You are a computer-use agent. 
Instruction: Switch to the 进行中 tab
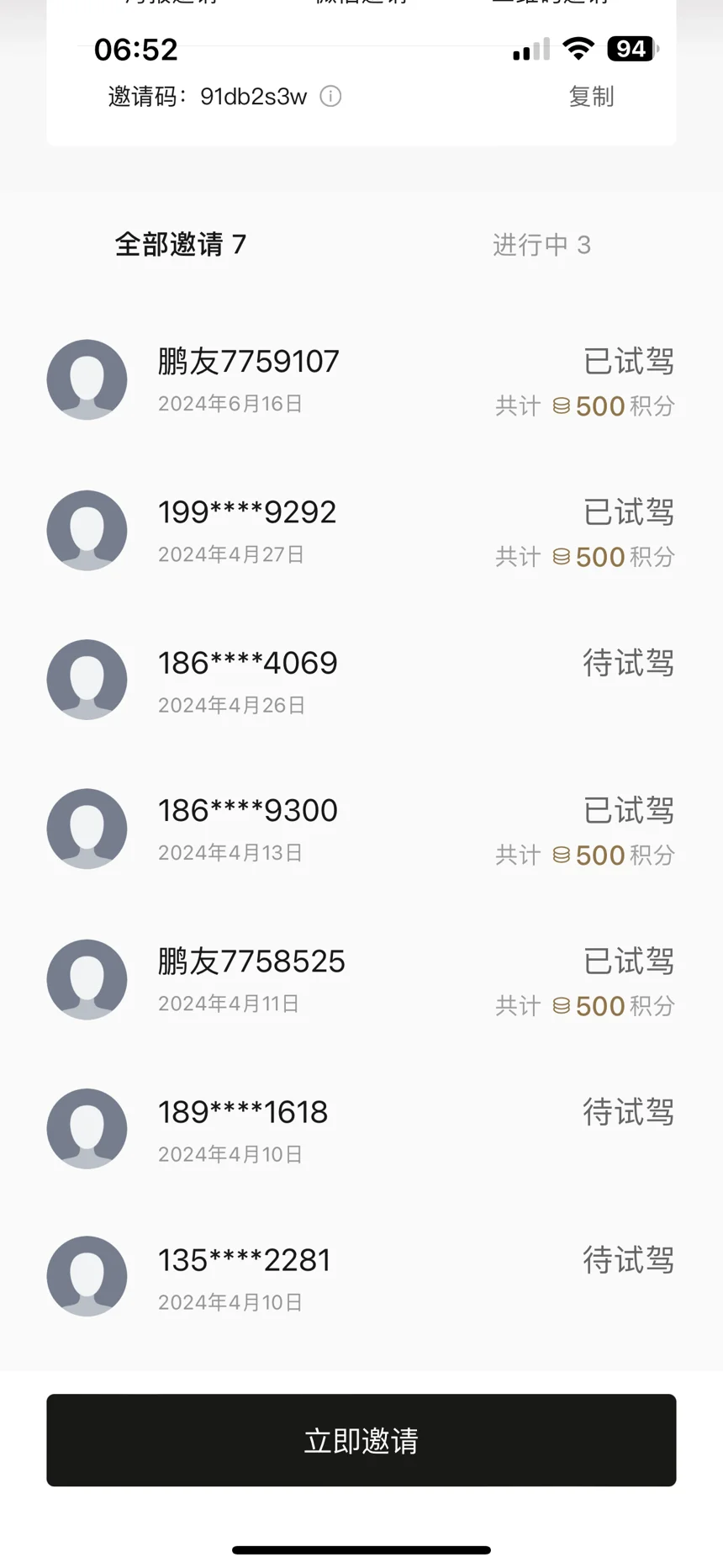click(x=541, y=245)
